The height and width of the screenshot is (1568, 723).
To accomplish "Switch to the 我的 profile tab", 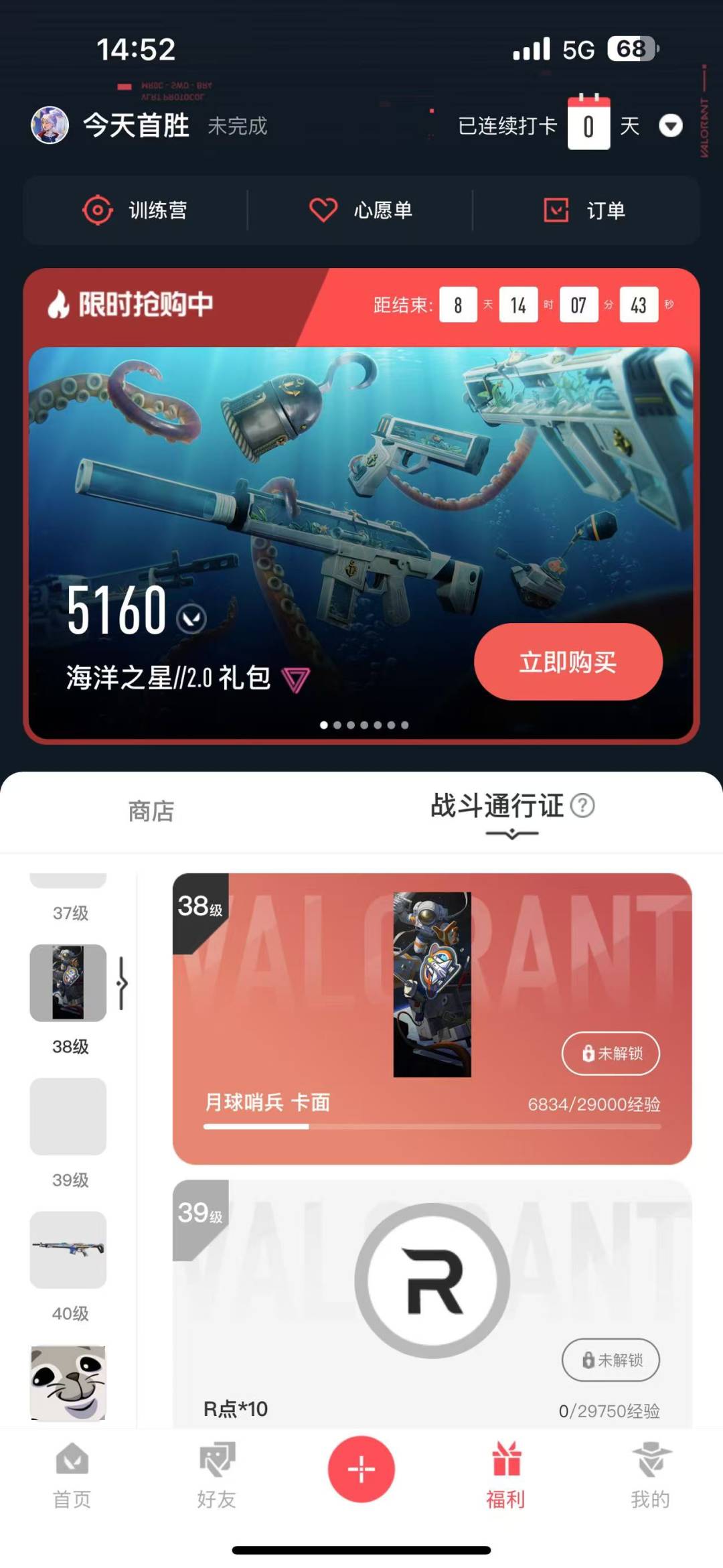I will pyautogui.click(x=651, y=1476).
